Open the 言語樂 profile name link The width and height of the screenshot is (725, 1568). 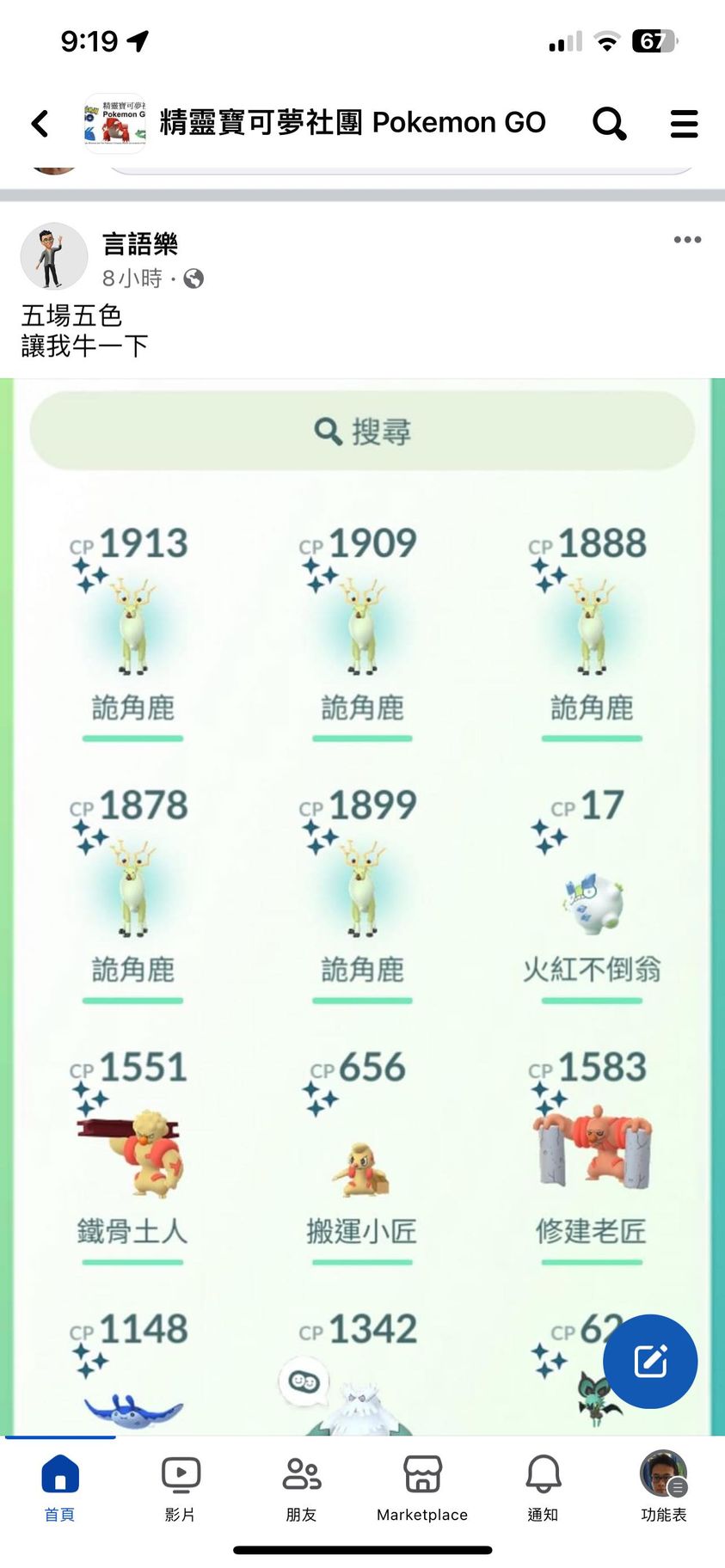[140, 244]
